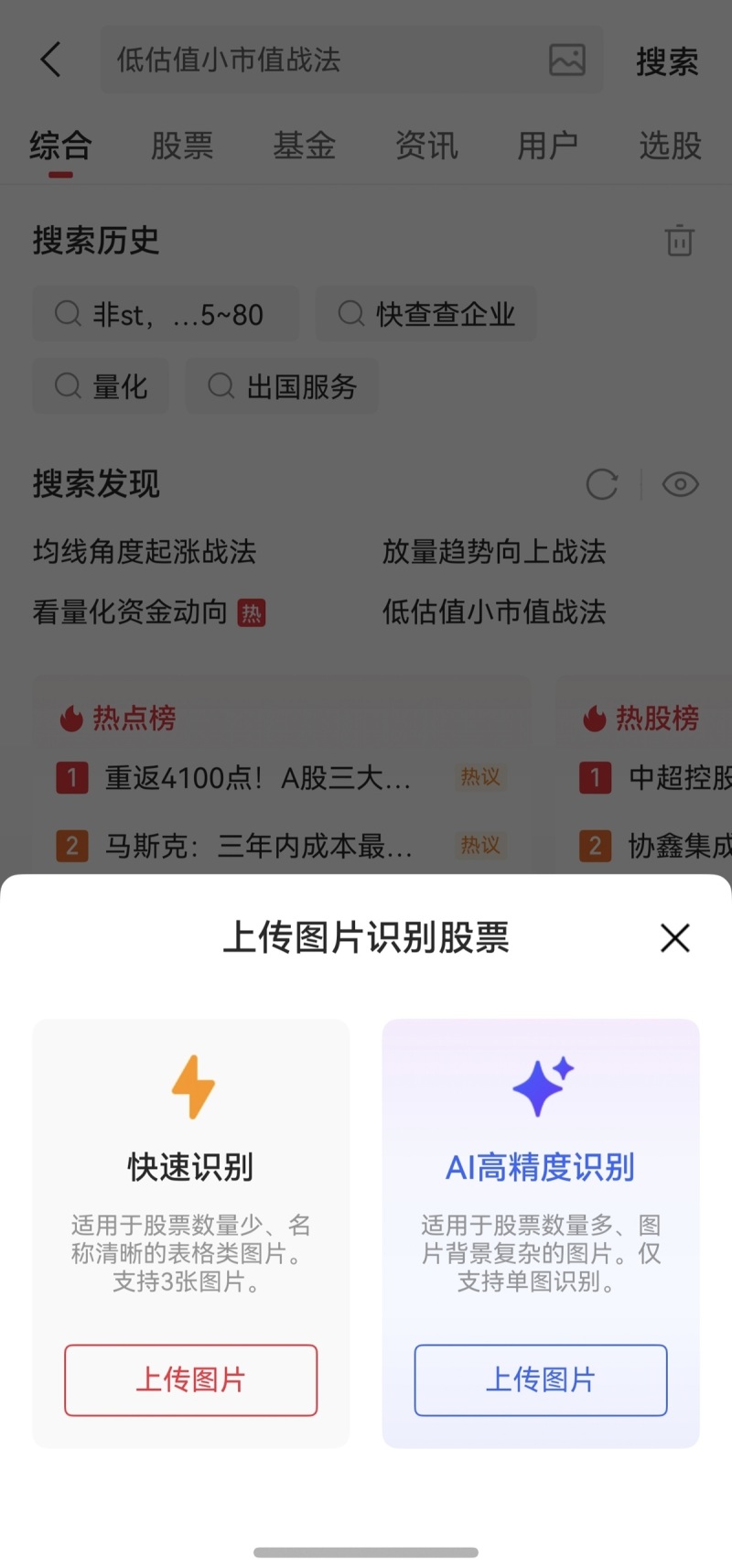The height and width of the screenshot is (1568, 732).
Task: Expand the 非st history chip search
Action: tap(165, 314)
